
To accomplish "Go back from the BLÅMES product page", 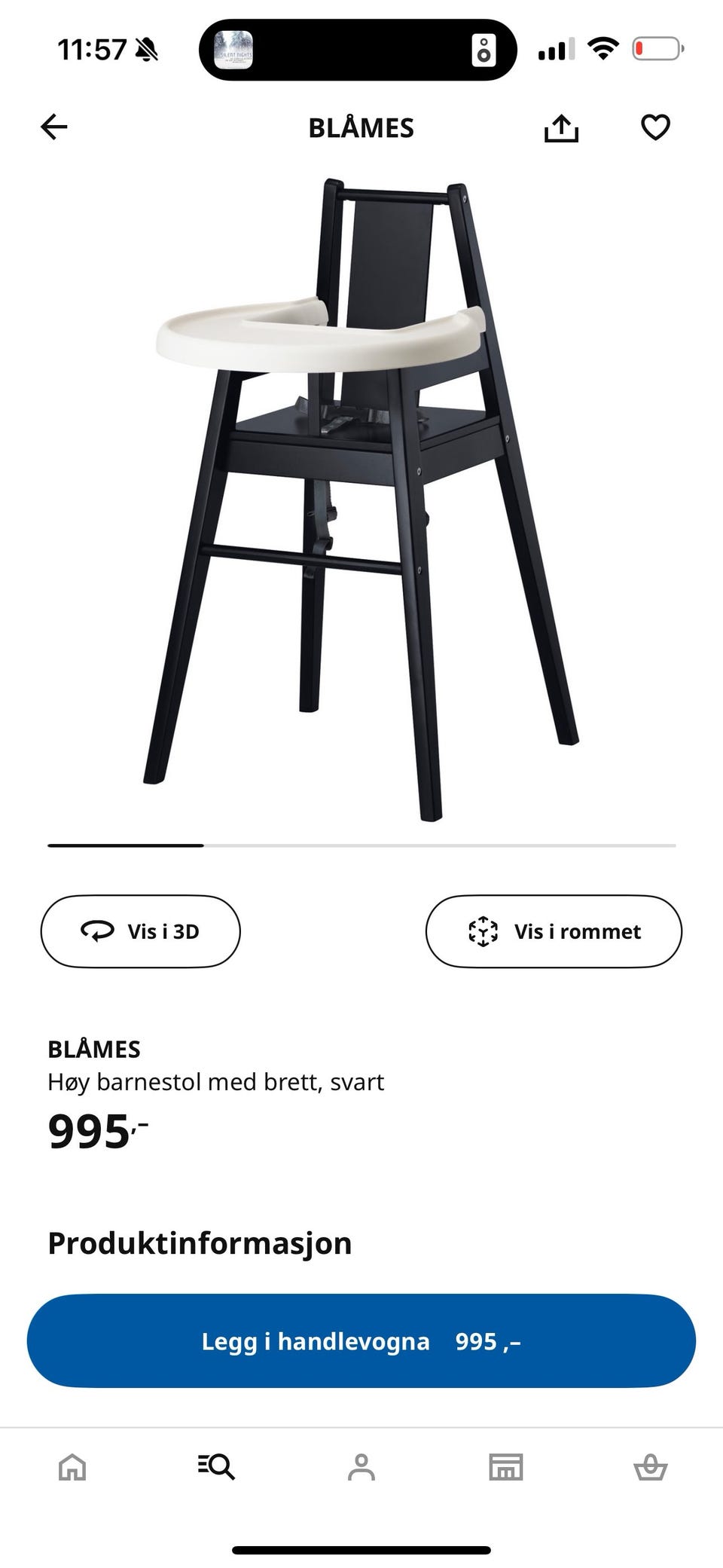I will (54, 127).
